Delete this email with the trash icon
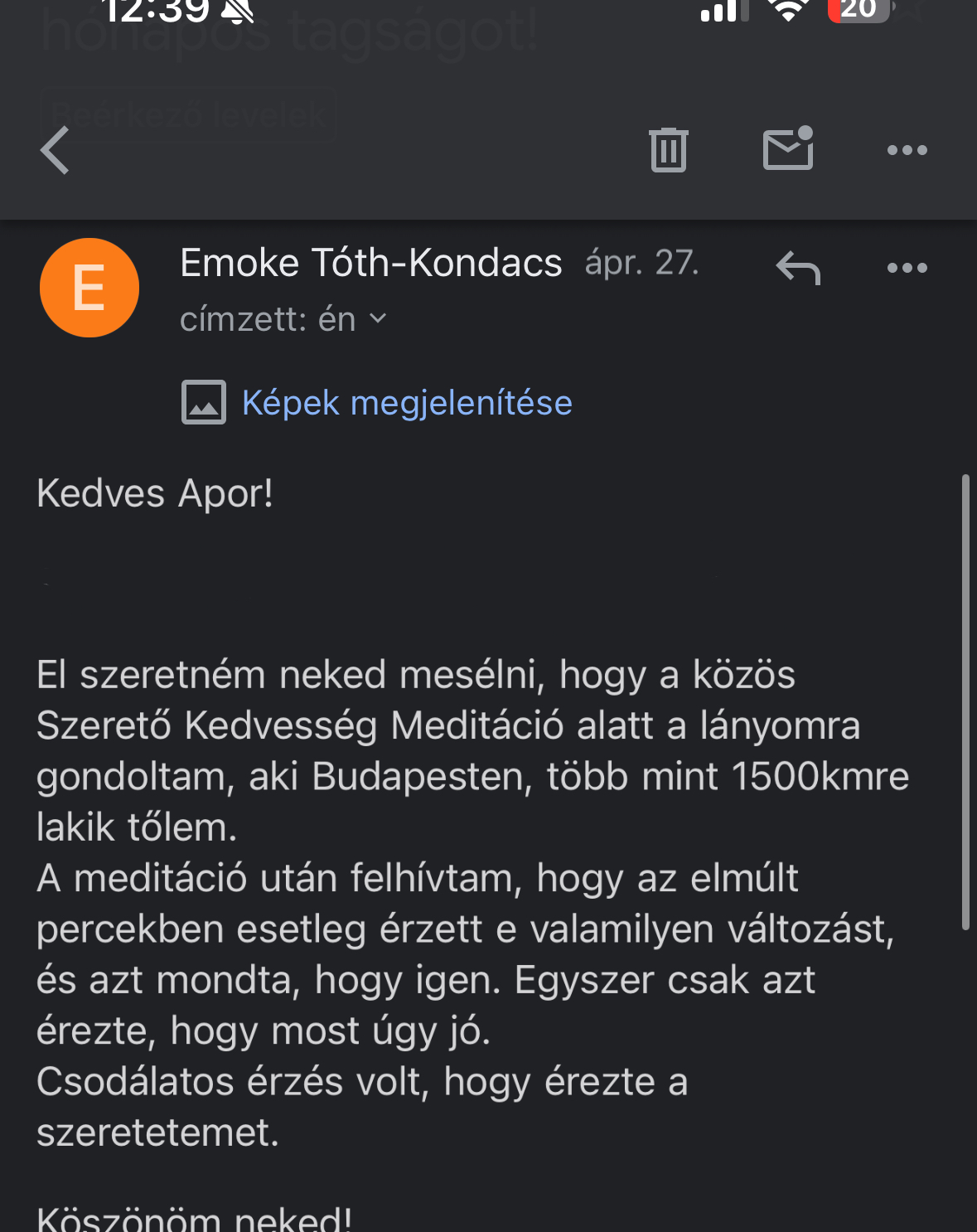977x1232 pixels. tap(668, 150)
